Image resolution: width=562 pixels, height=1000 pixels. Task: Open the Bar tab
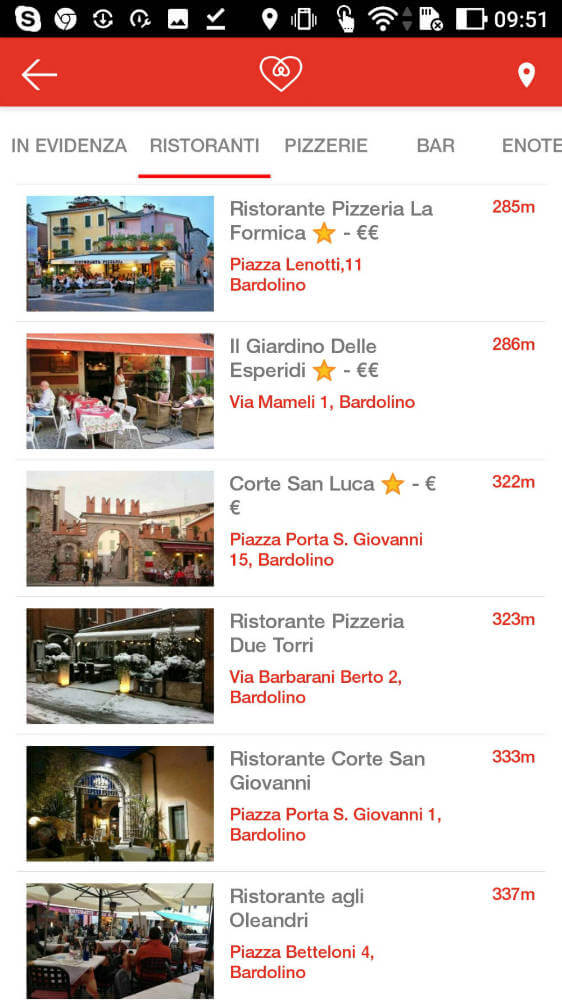(436, 145)
